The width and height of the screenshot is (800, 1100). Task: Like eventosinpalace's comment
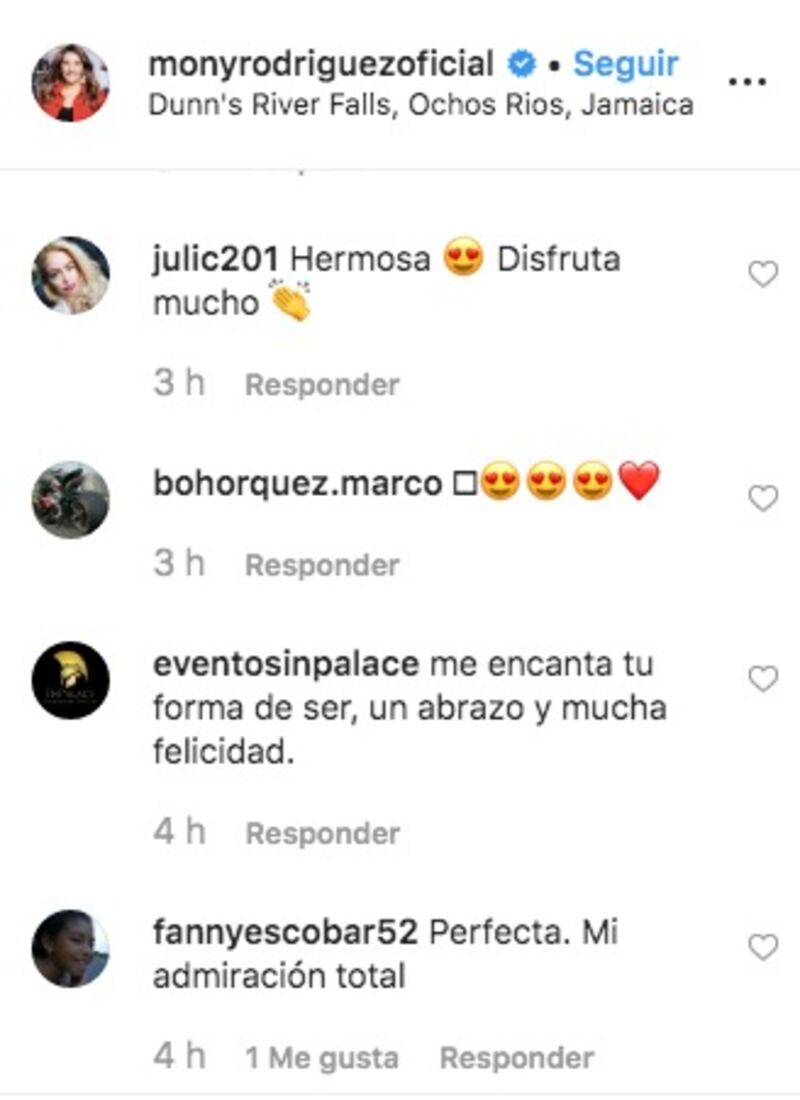763,679
